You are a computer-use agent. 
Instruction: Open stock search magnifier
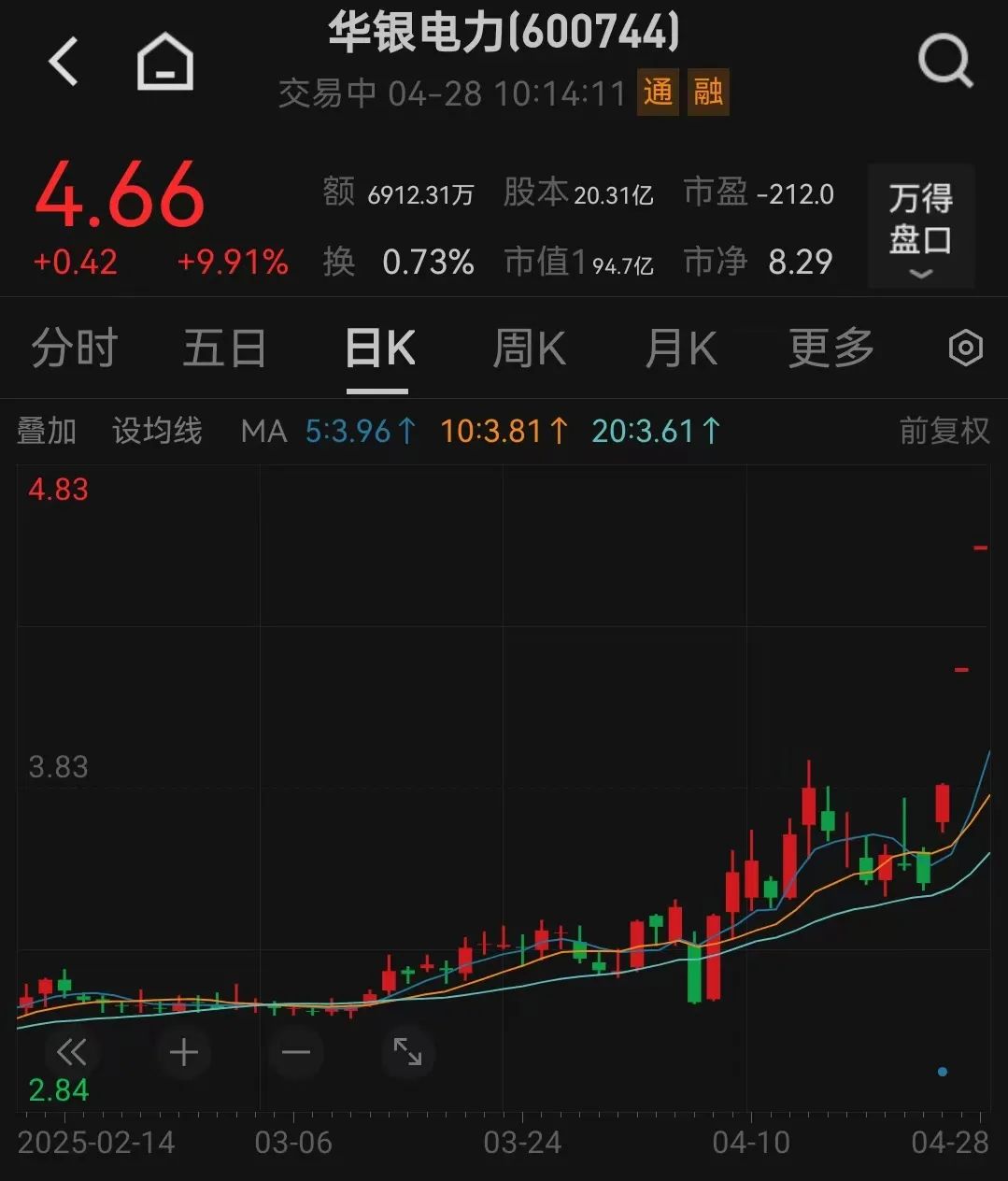(944, 63)
